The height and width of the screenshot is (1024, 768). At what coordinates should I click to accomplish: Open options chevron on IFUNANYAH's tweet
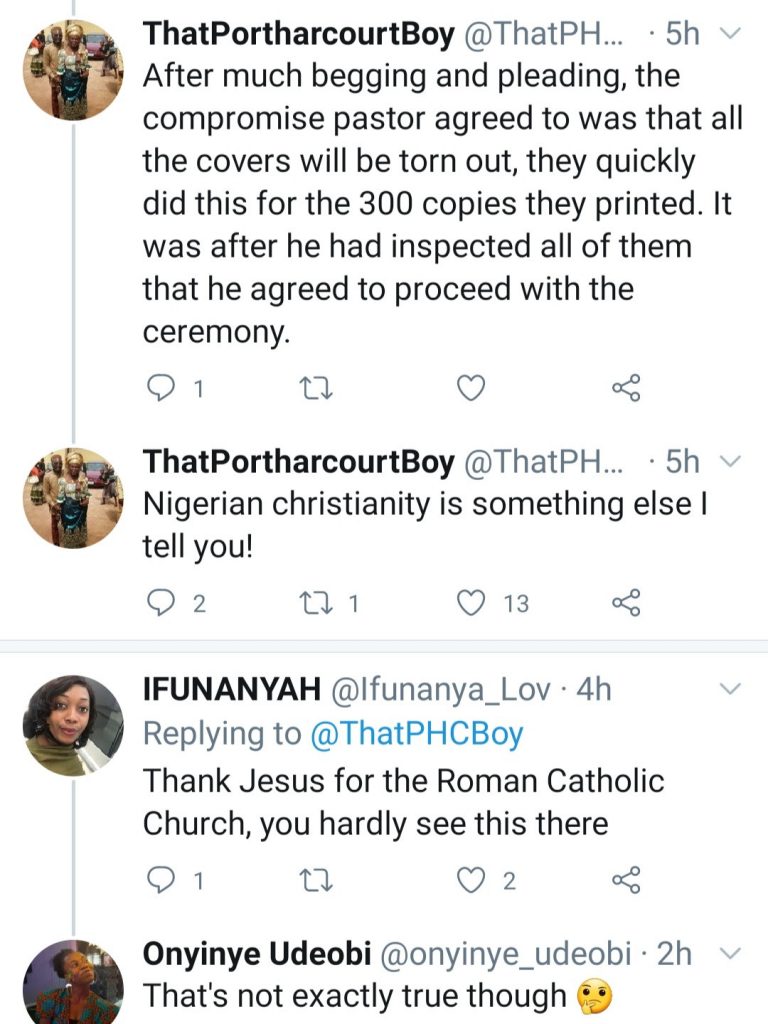[x=731, y=689]
